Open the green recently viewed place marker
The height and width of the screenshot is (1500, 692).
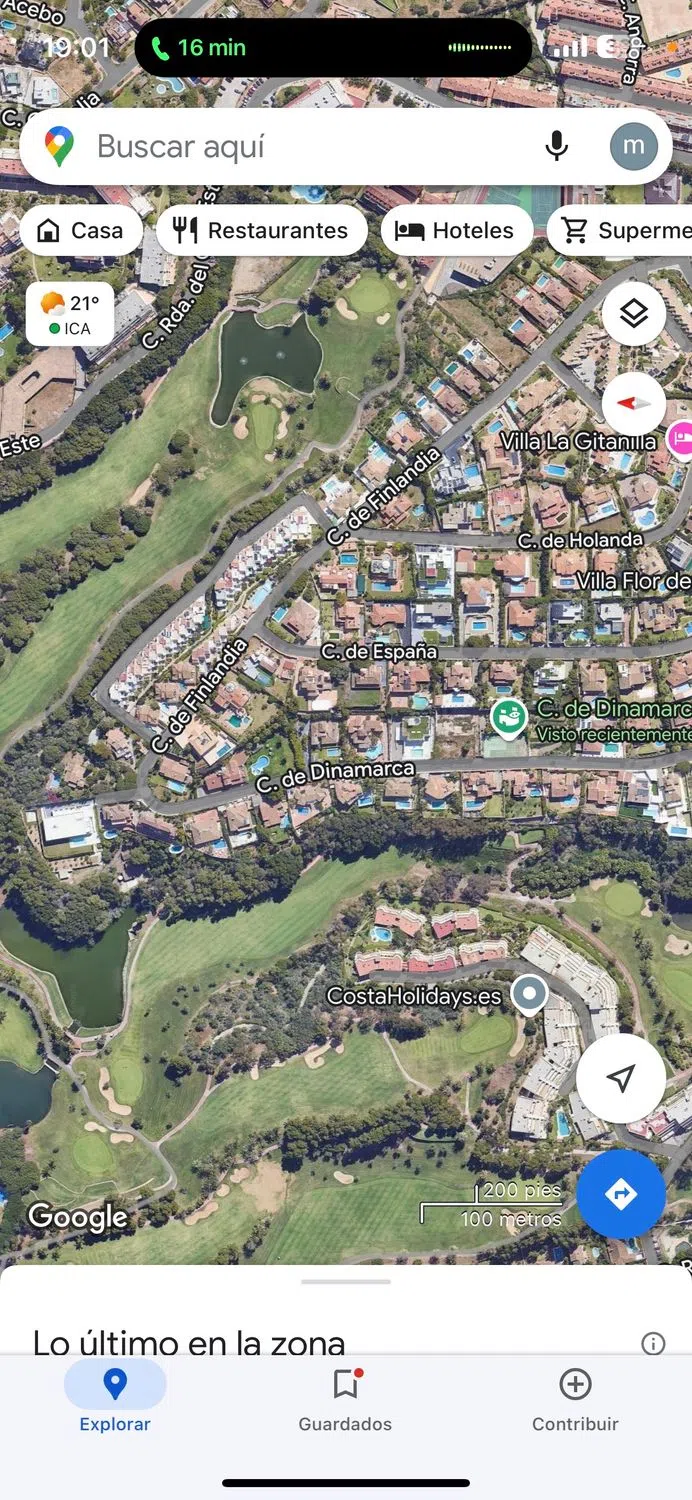pos(509,716)
